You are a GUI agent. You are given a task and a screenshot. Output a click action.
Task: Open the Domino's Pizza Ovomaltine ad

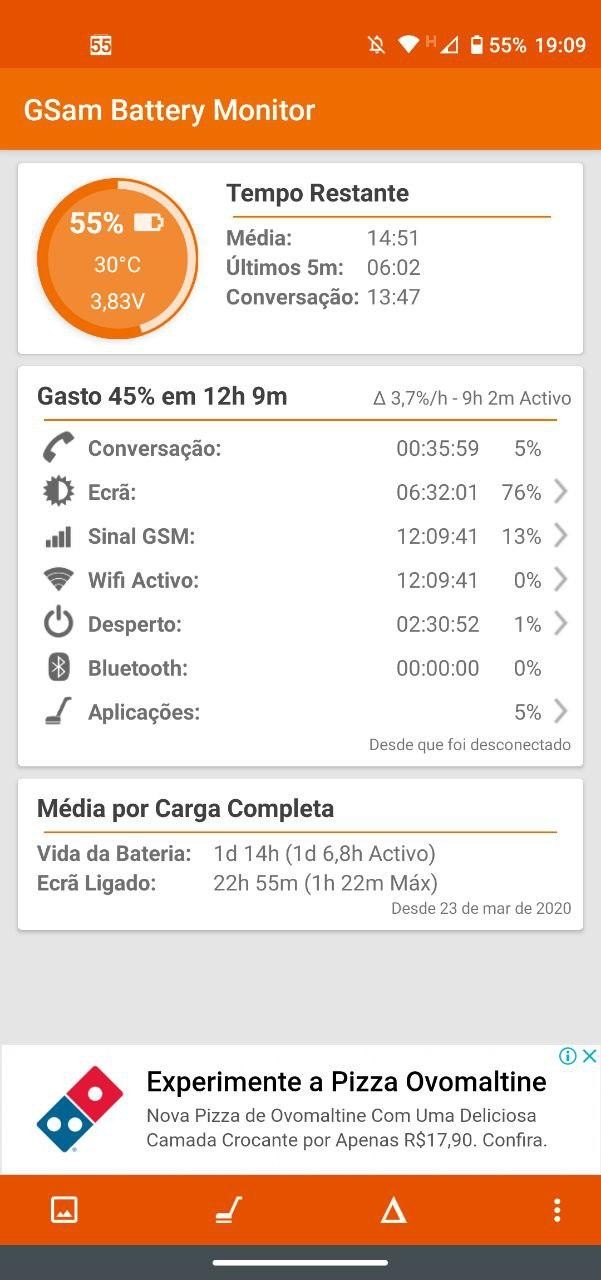point(300,1110)
